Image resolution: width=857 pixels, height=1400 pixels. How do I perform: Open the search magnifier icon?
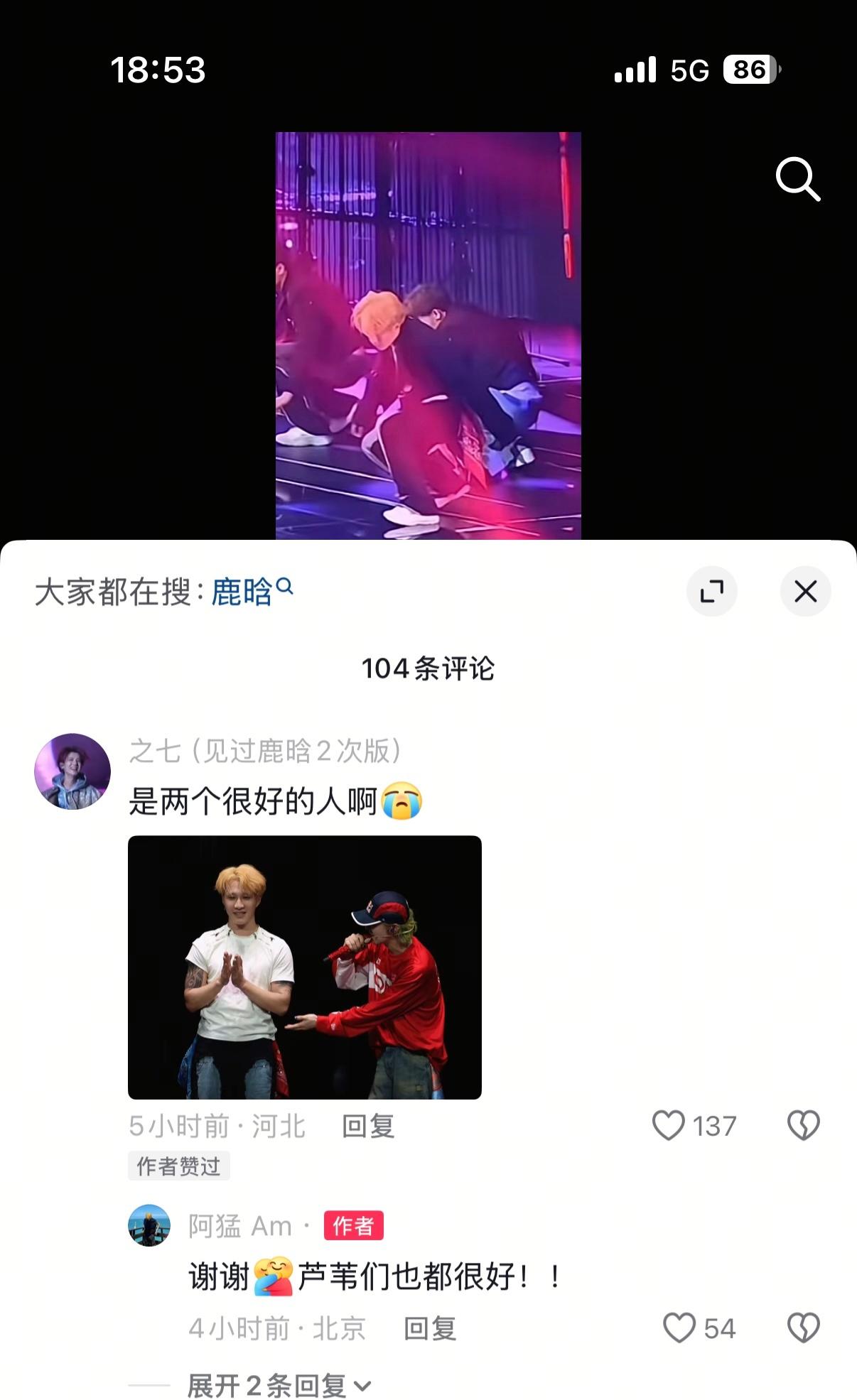(x=798, y=179)
